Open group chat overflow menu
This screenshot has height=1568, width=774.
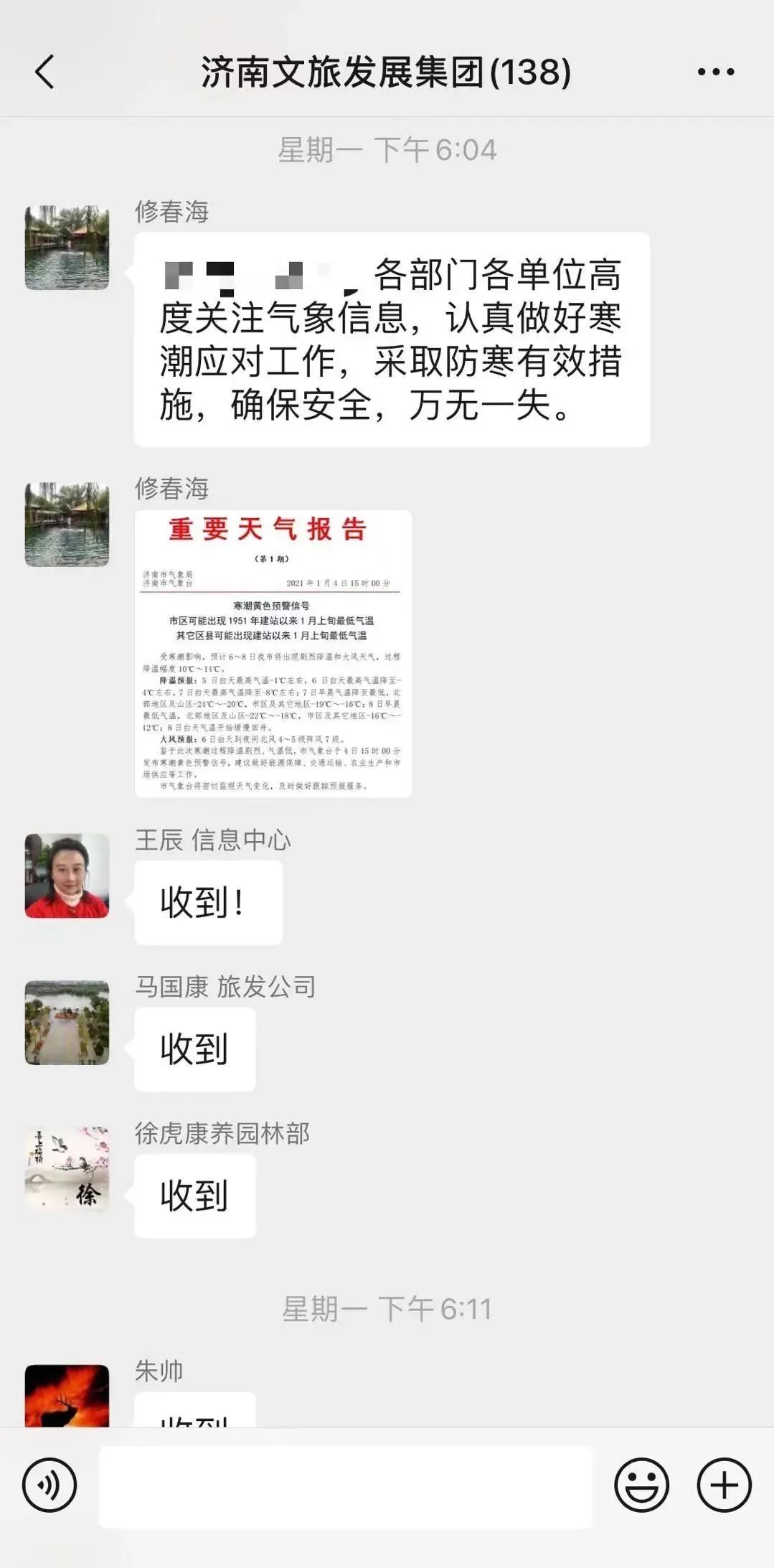pos(715,72)
